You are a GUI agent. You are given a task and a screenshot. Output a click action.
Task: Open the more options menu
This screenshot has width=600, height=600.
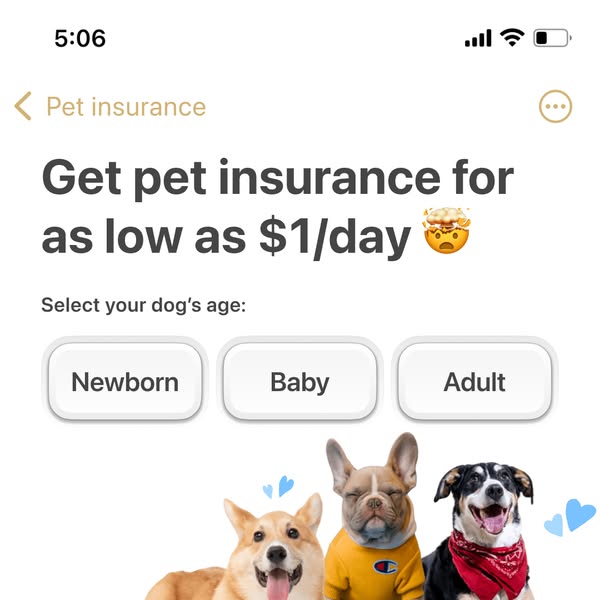tap(555, 107)
